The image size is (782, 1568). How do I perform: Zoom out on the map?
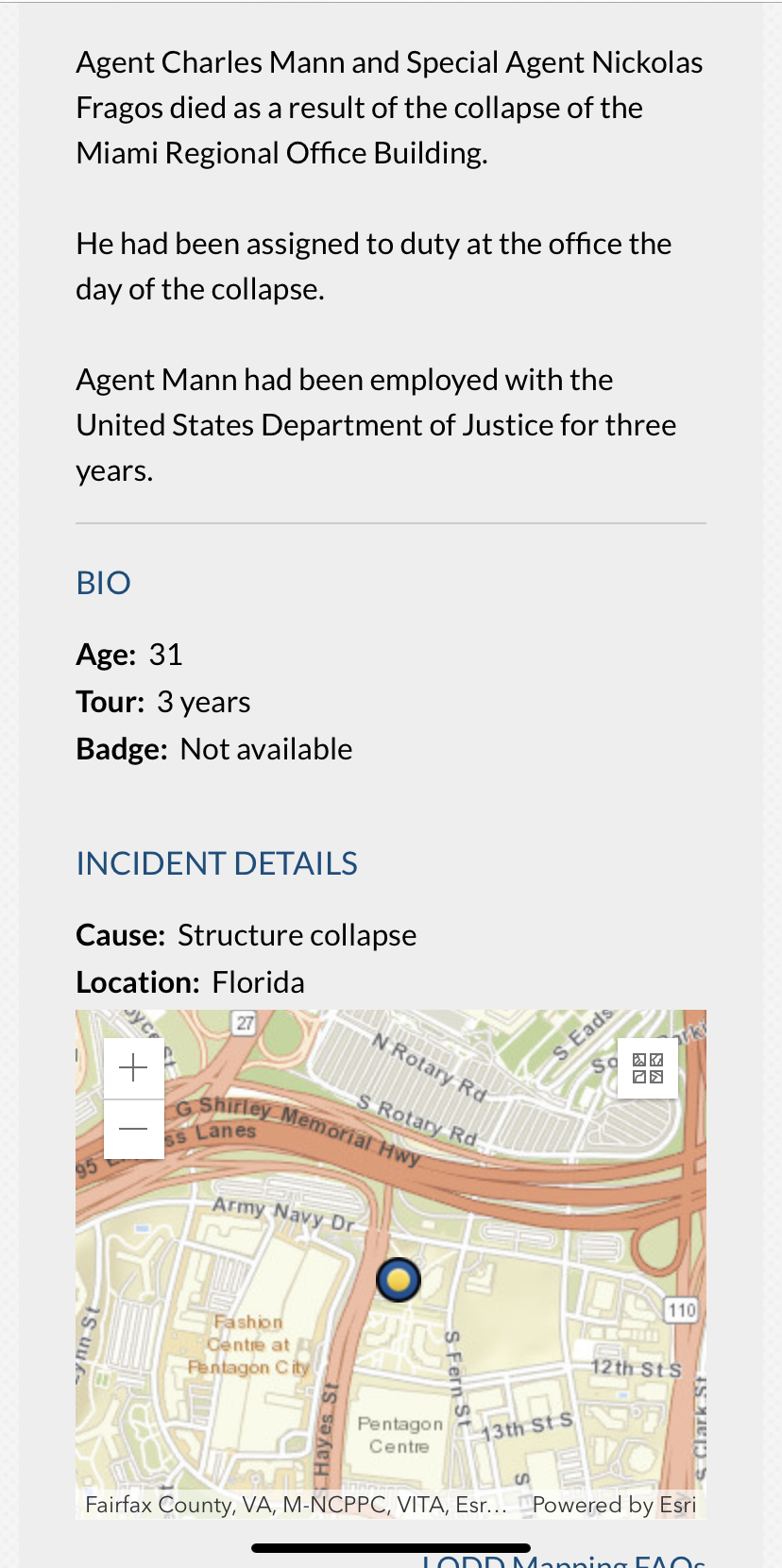133,1129
